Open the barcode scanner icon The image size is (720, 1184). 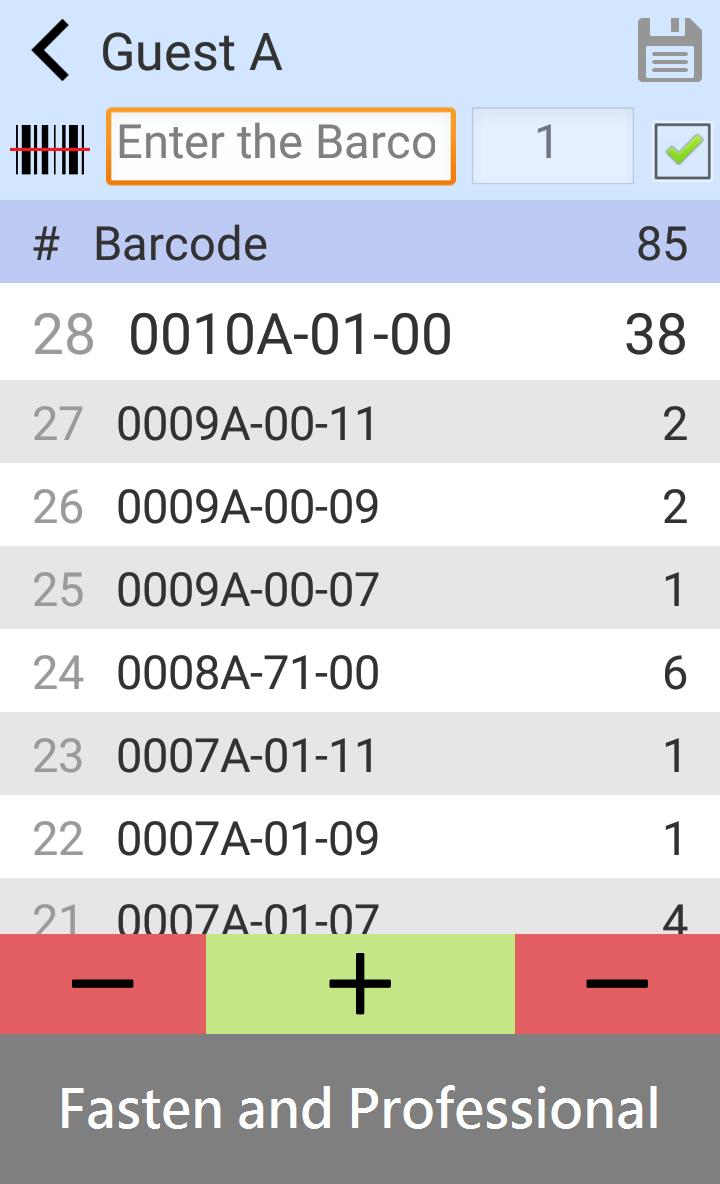pos(50,147)
